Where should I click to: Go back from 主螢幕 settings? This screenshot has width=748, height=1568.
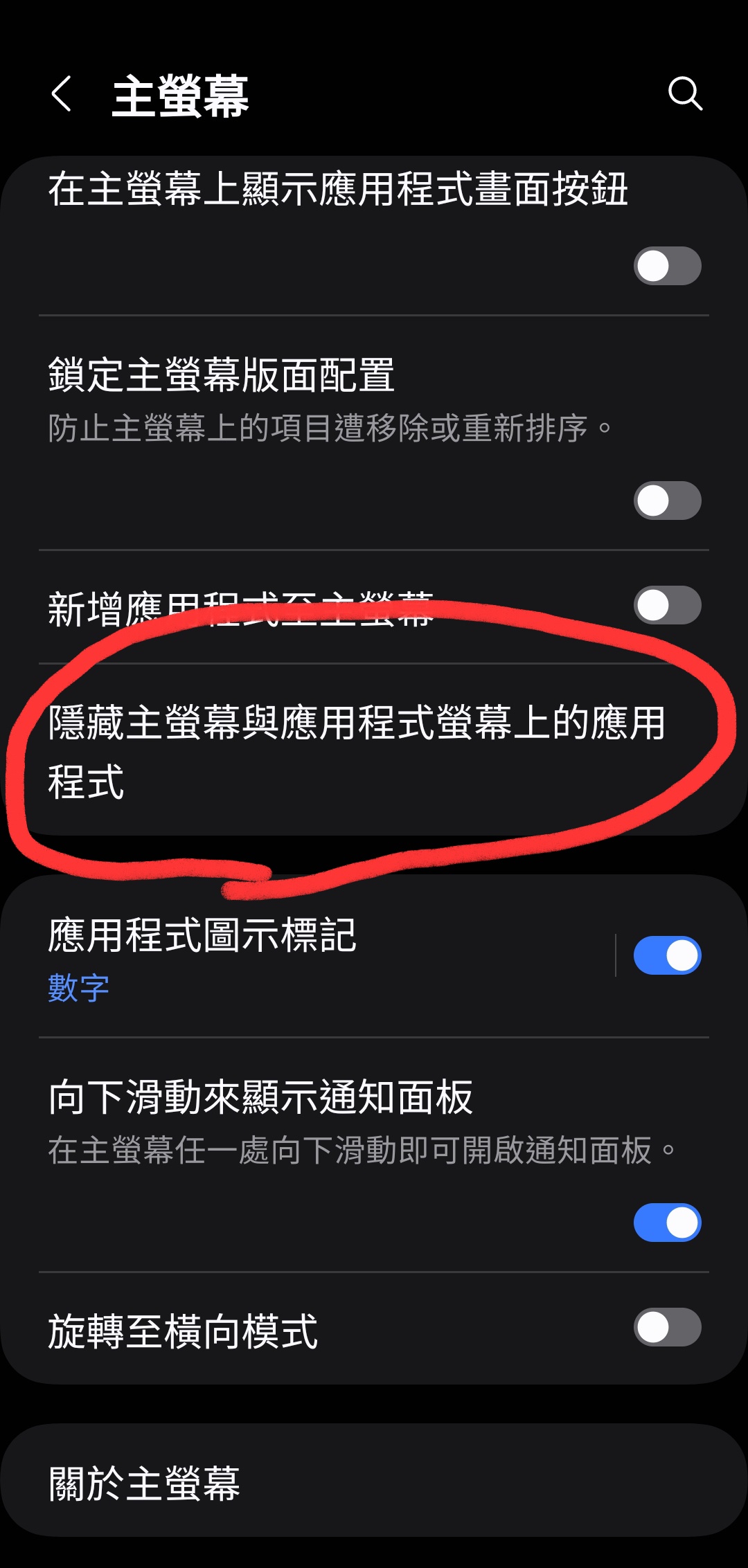pos(62,94)
